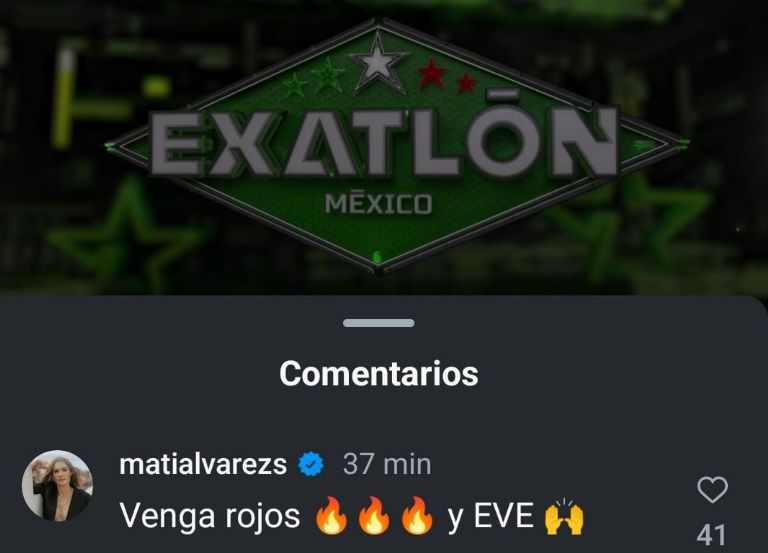768x553 pixels.
Task: Open matialvarezs profile picture
Action: tap(57, 485)
